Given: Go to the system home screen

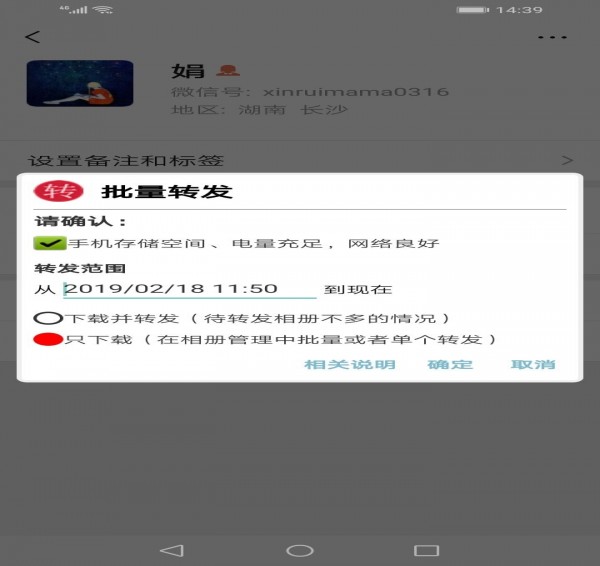Looking at the screenshot, I should tap(299, 550).
